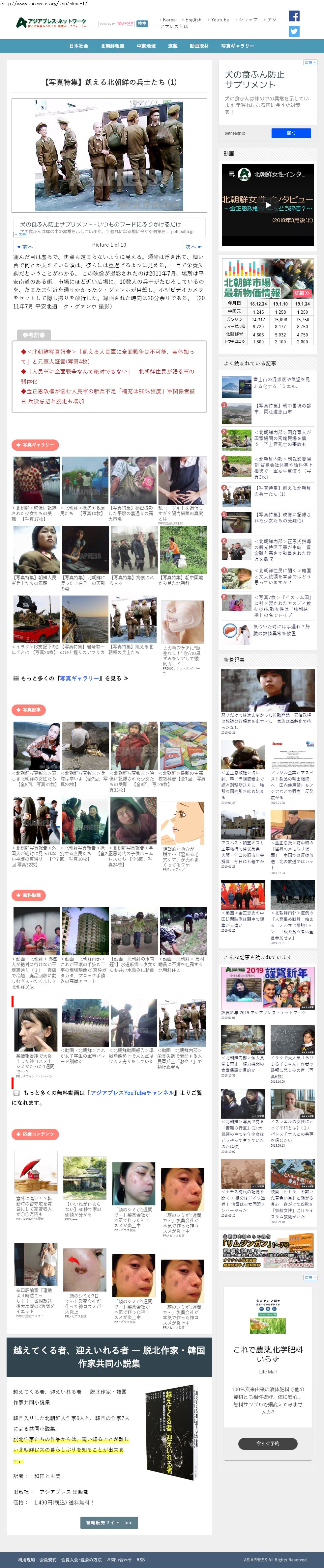Switch to the English site link

(193, 19)
